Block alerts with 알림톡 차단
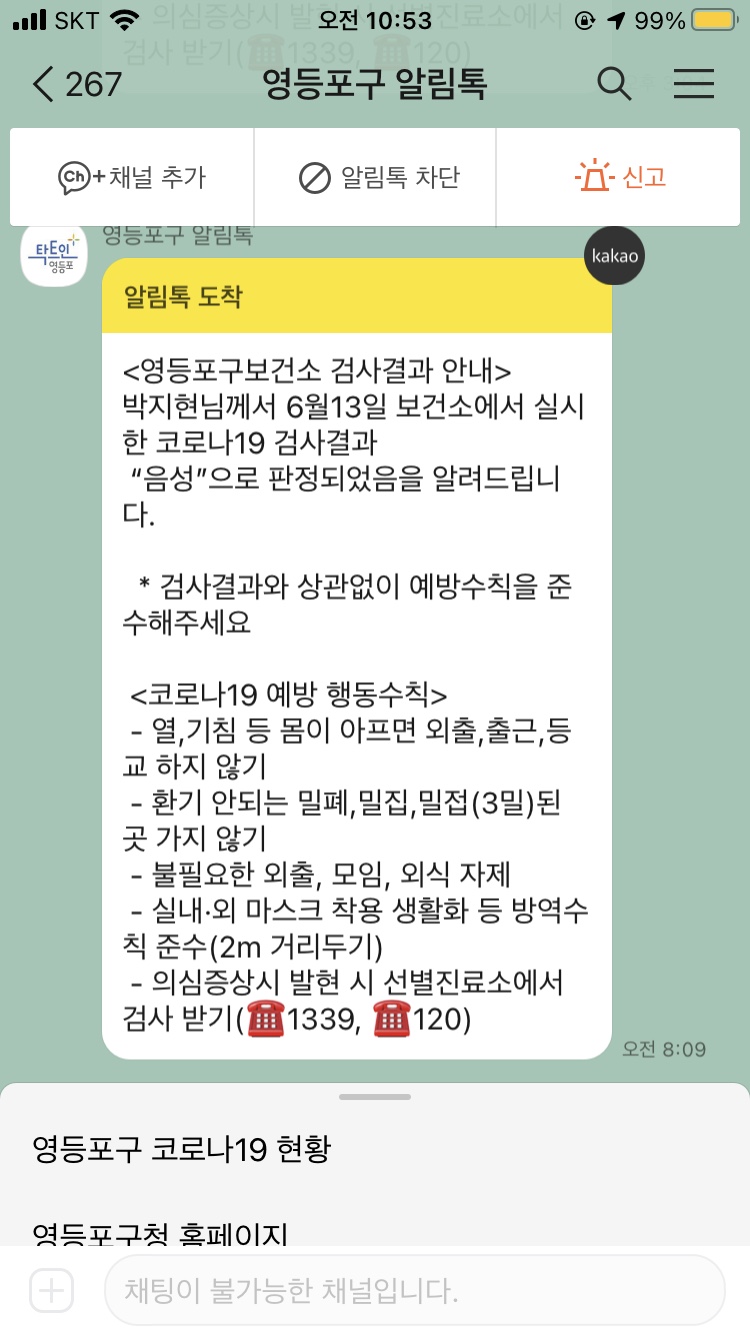Image resolution: width=750 pixels, height=1334 pixels. [376, 178]
